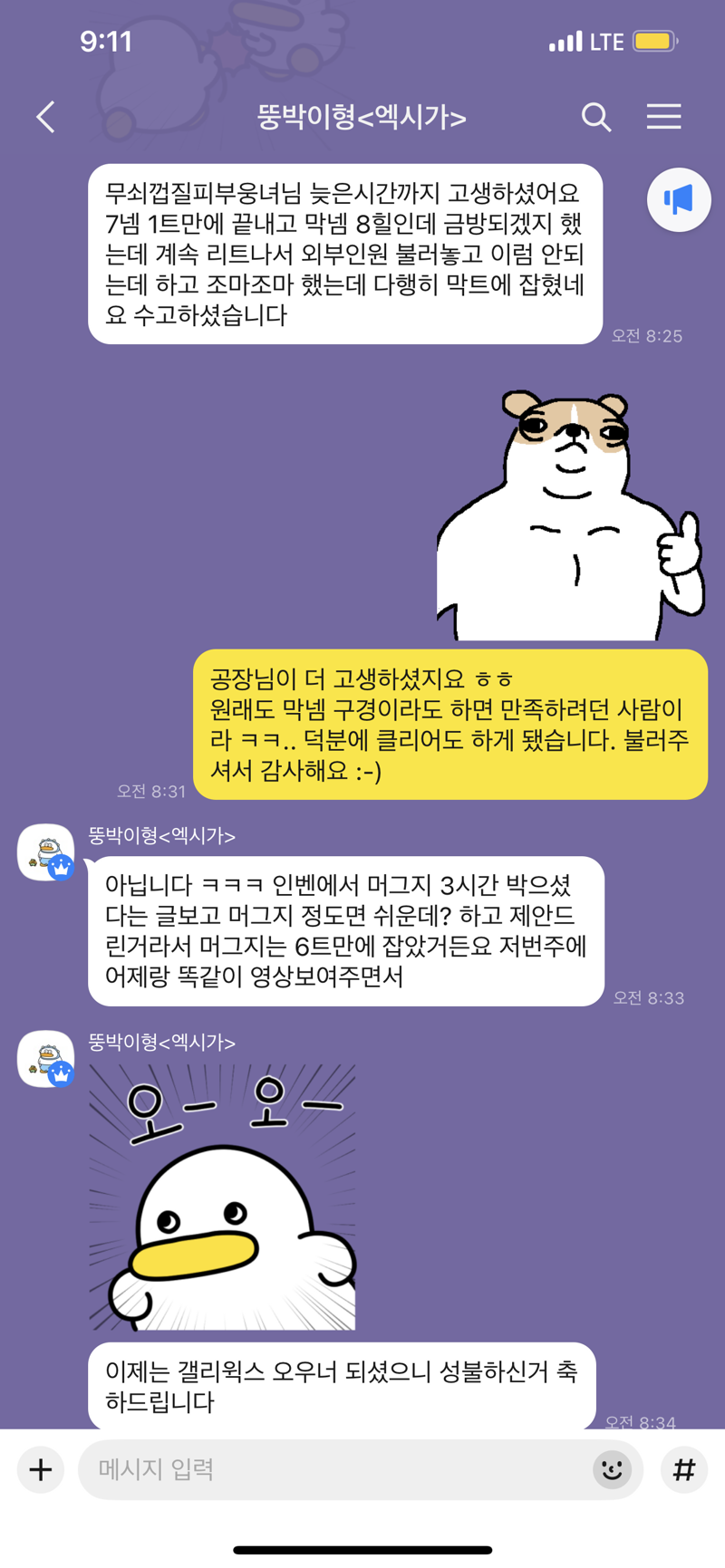Tap the hashtag search button
The height and width of the screenshot is (1568, 725).
pyautogui.click(x=683, y=1469)
